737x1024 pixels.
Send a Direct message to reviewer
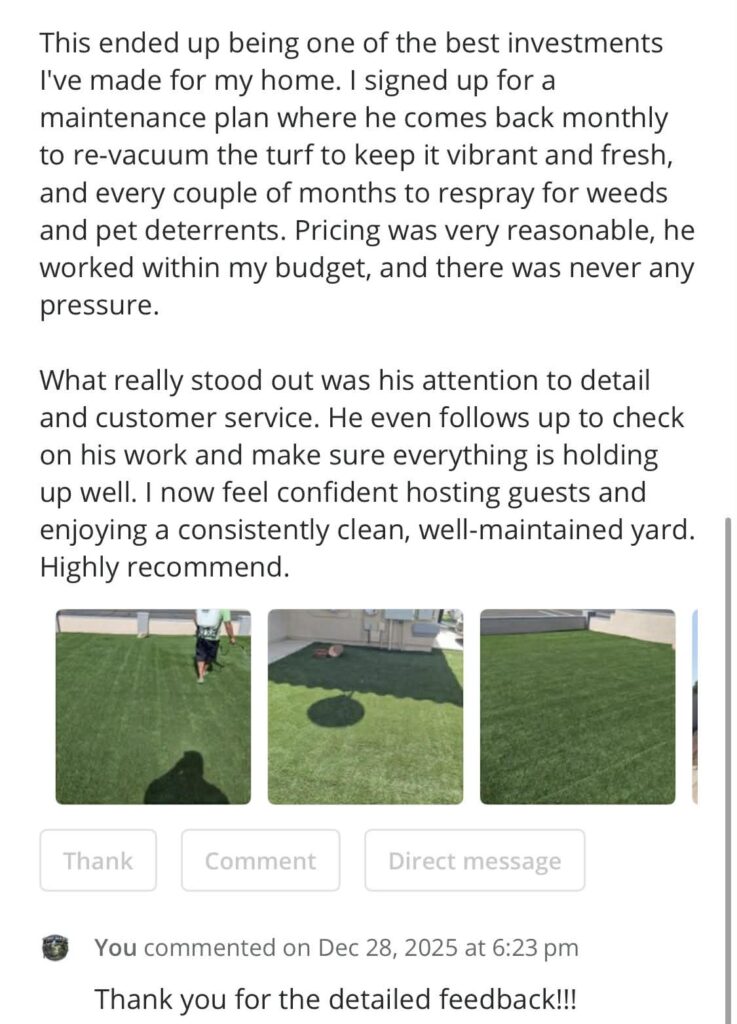(x=474, y=860)
